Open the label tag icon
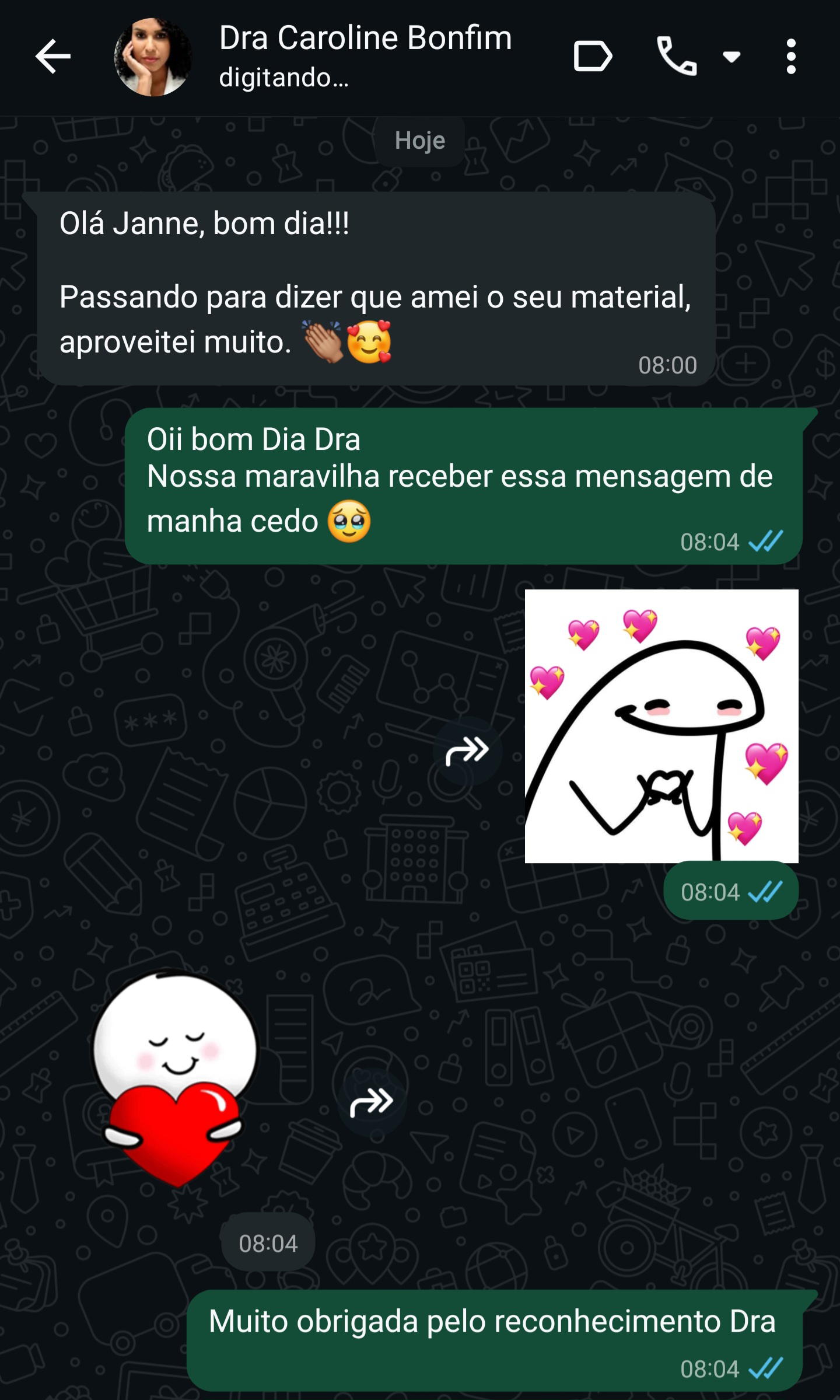840x1400 pixels. click(592, 57)
